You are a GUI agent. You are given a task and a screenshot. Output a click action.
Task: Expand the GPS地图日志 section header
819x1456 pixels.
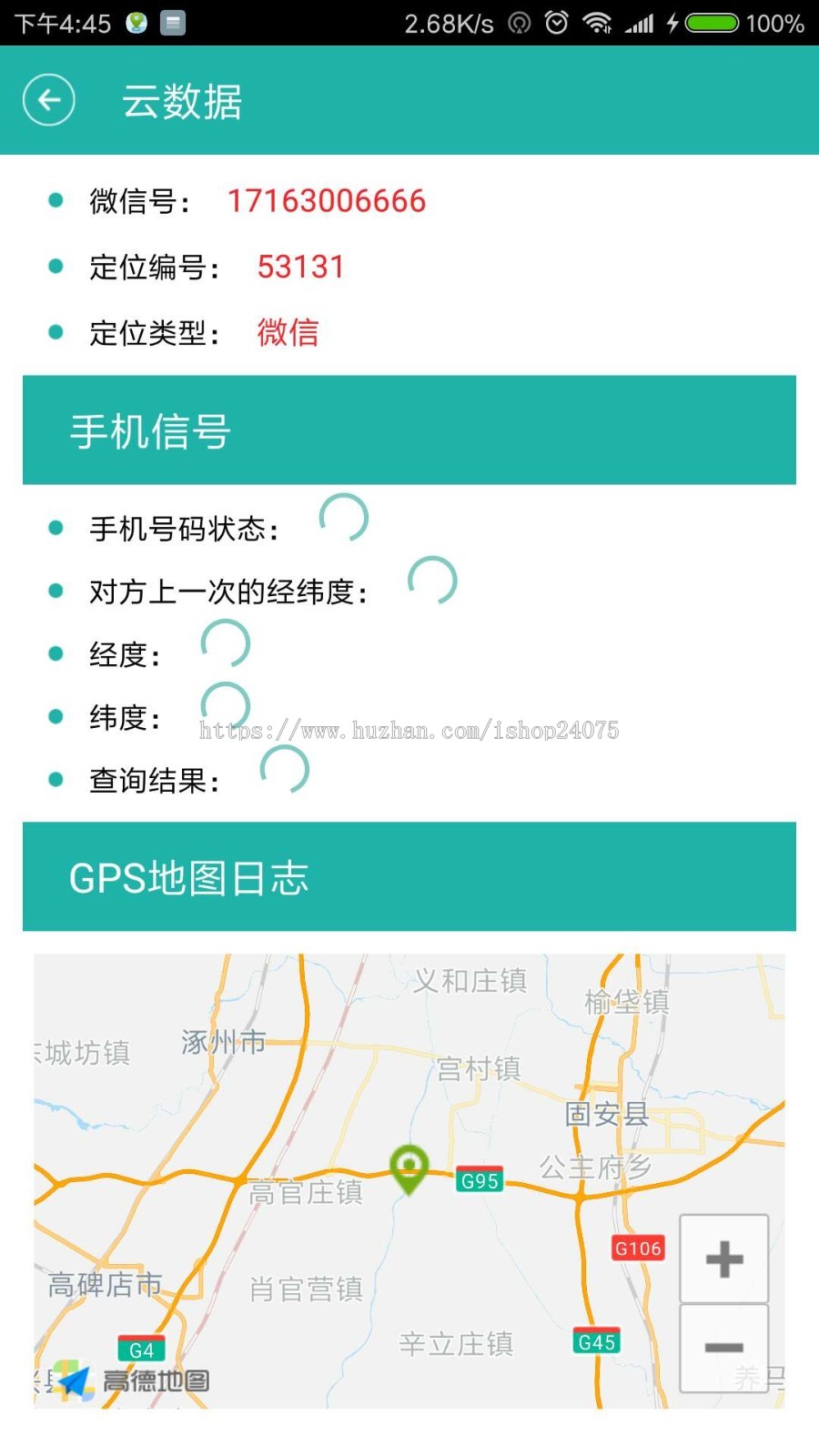[x=191, y=876]
